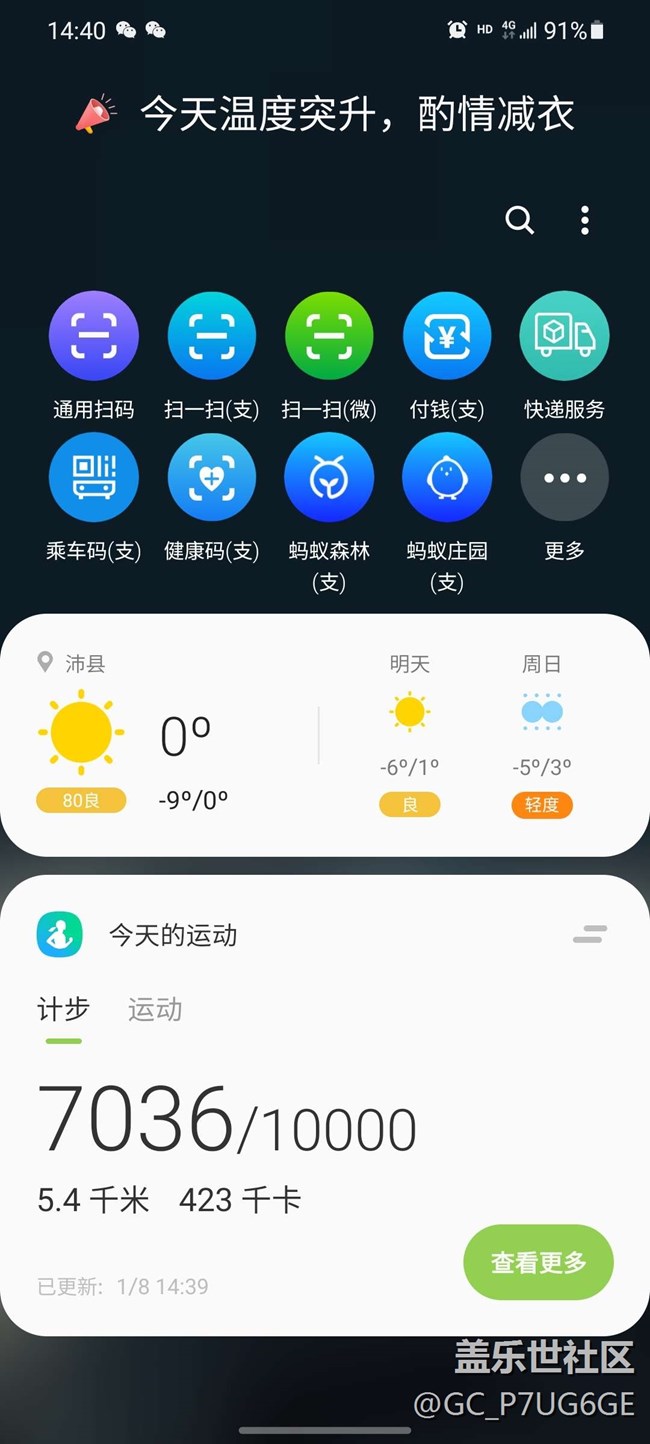650x1444 pixels.
Task: Show the 乘车码(支) transit code
Action: tap(93, 478)
